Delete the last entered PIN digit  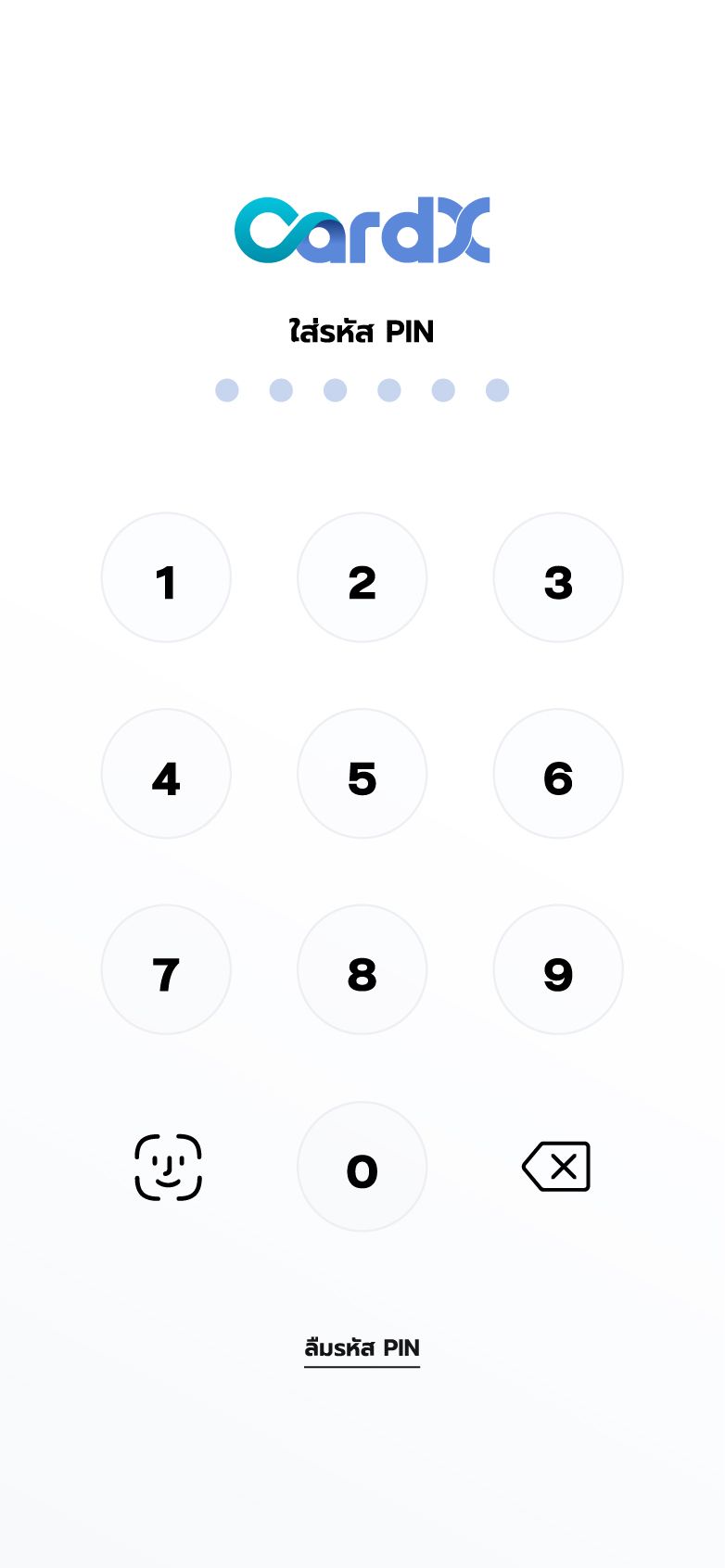tap(556, 1166)
